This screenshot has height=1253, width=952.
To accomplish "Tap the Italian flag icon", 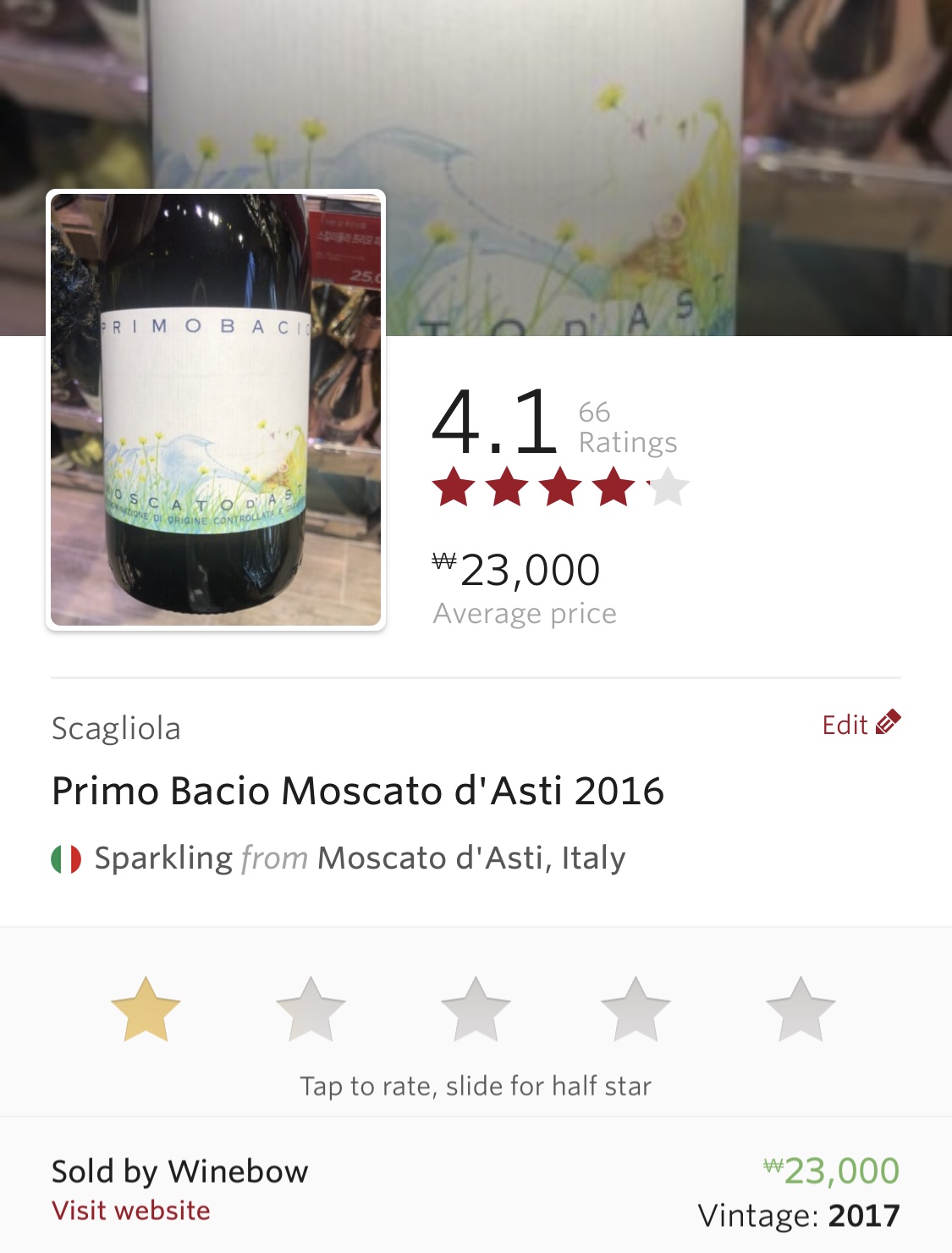I will pyautogui.click(x=68, y=858).
